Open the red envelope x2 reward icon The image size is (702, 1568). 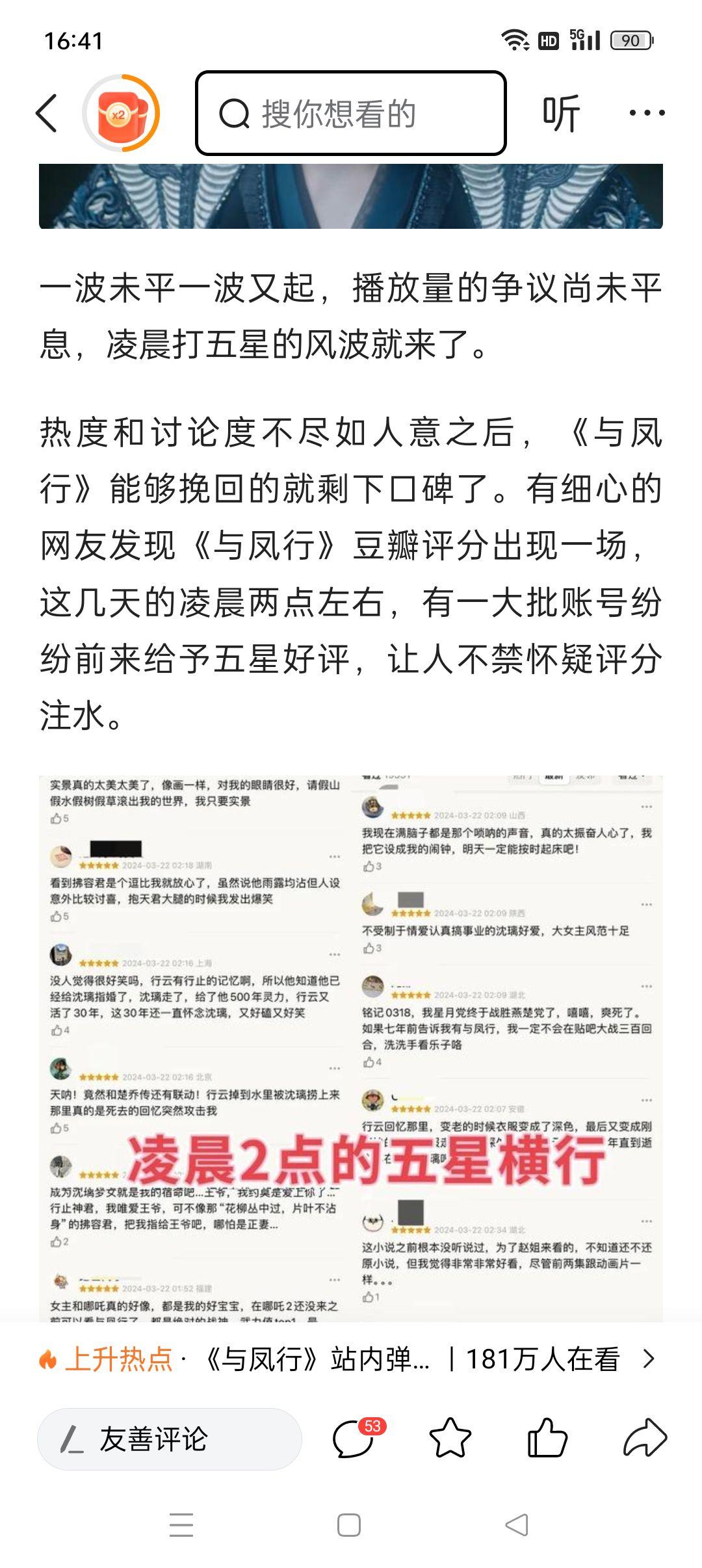[121, 114]
